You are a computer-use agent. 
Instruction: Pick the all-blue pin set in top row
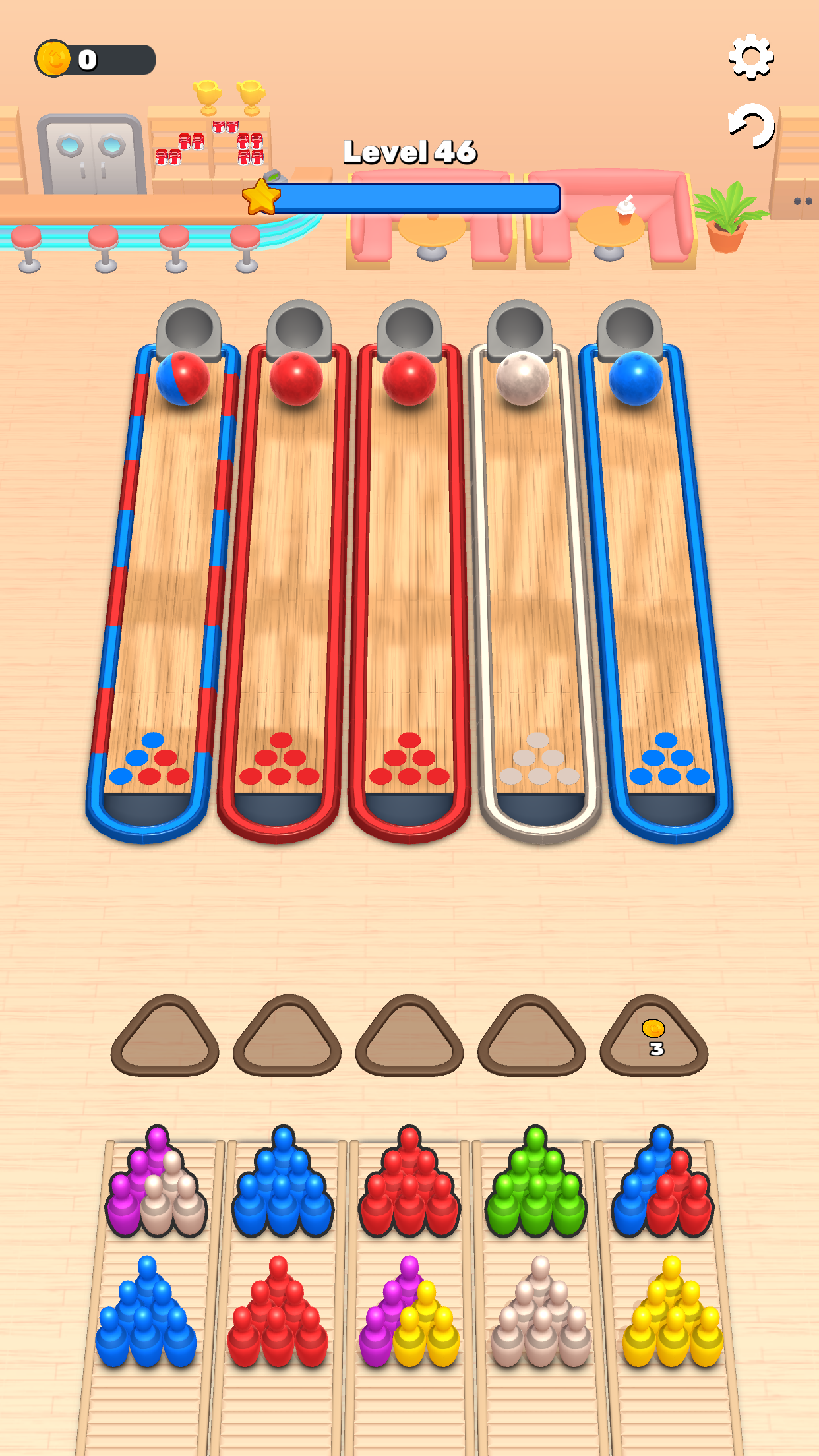(x=282, y=1184)
